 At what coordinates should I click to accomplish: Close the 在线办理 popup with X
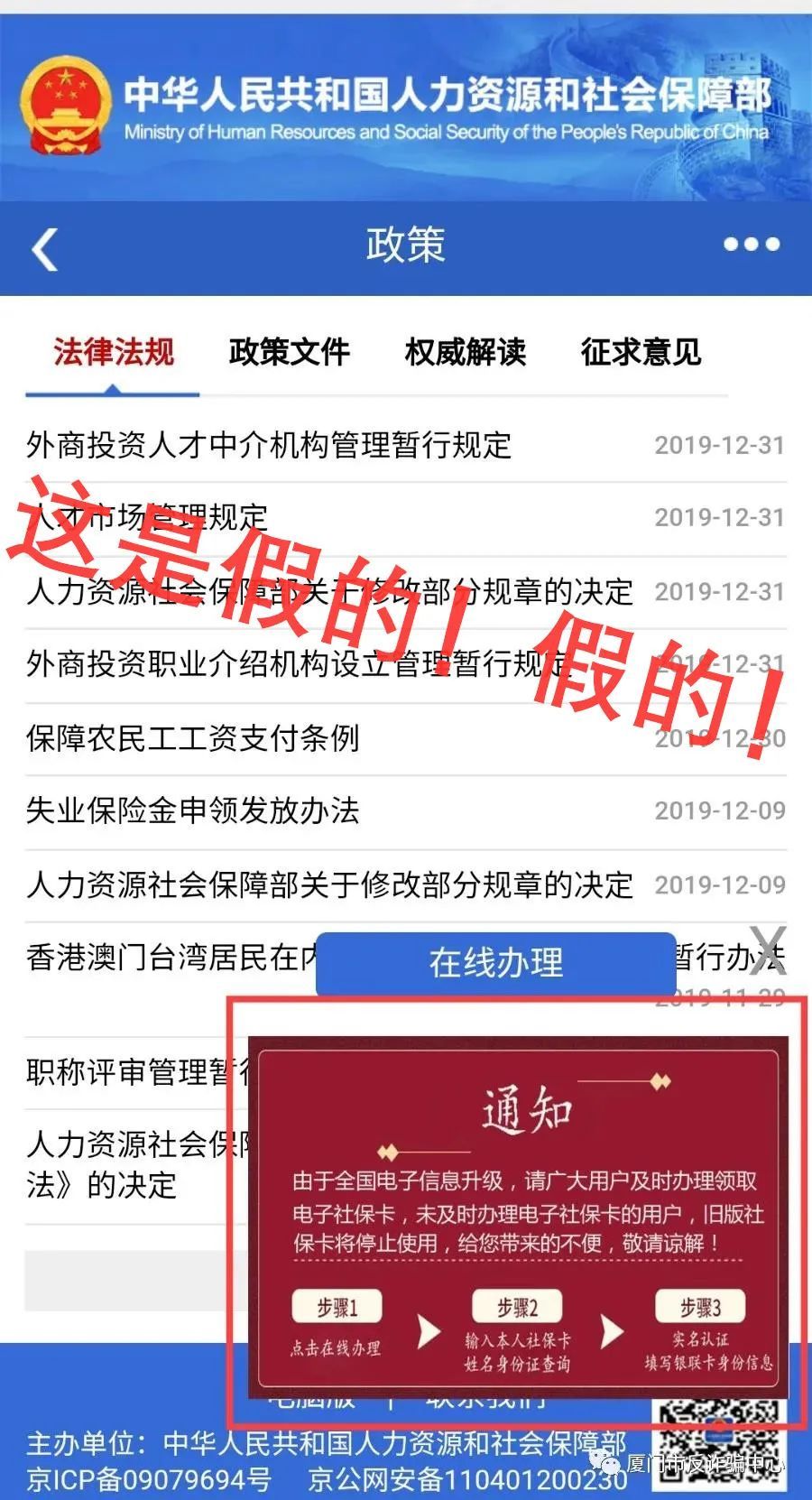[769, 949]
